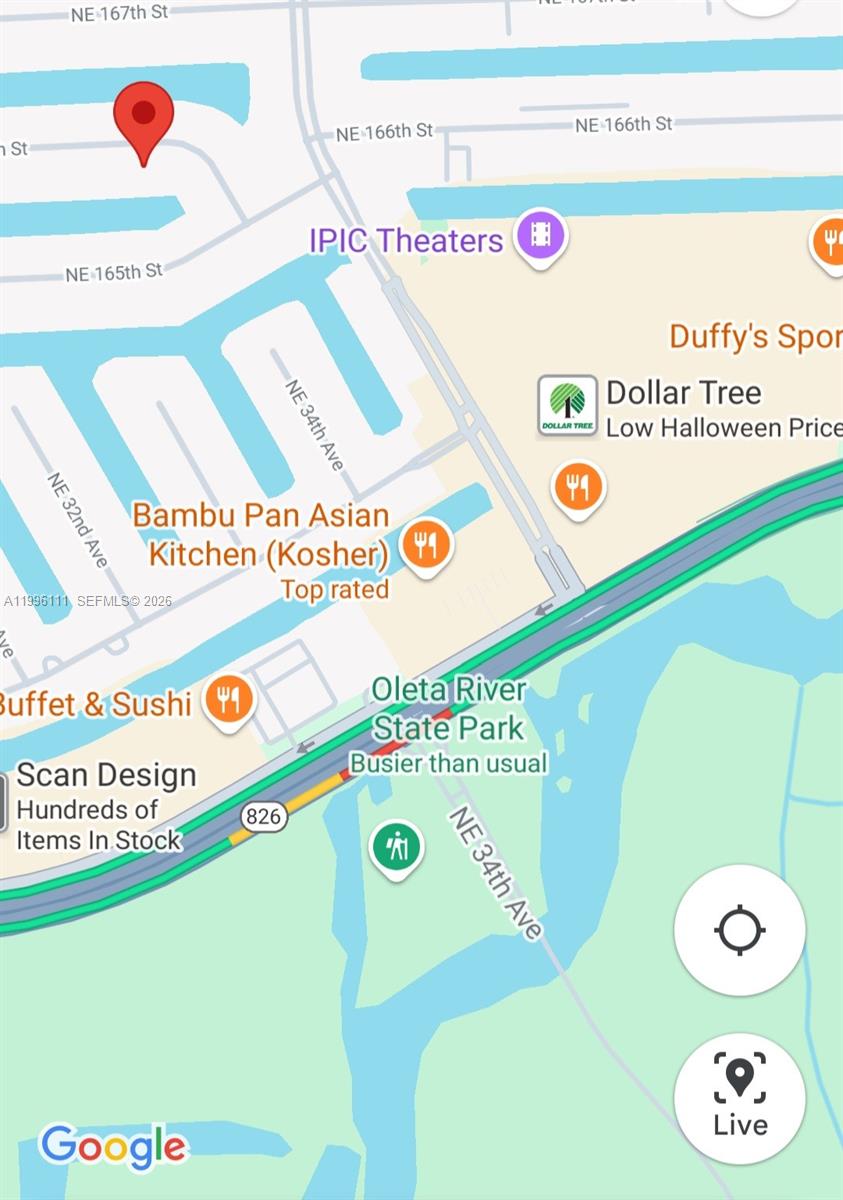
Task: Tap the restaurant marker below Dollar Tree
Action: [578, 489]
